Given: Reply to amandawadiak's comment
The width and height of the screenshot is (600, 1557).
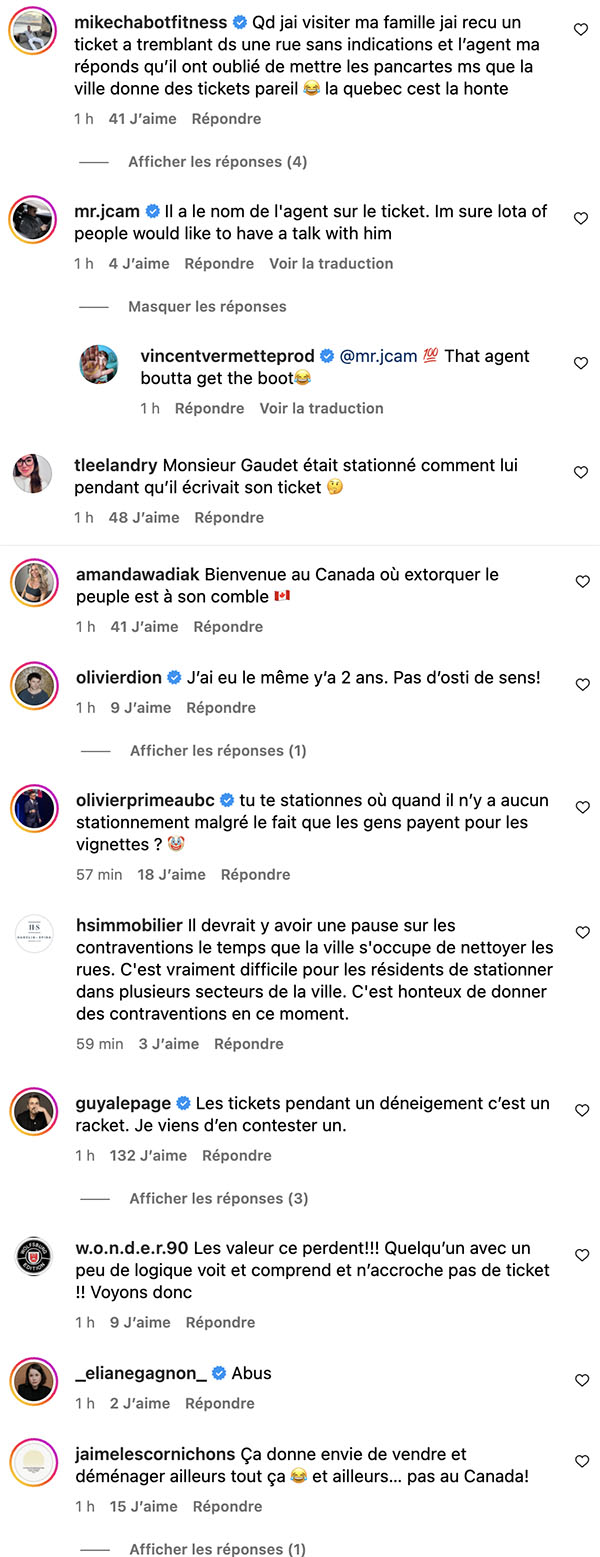Looking at the screenshot, I should point(228,627).
